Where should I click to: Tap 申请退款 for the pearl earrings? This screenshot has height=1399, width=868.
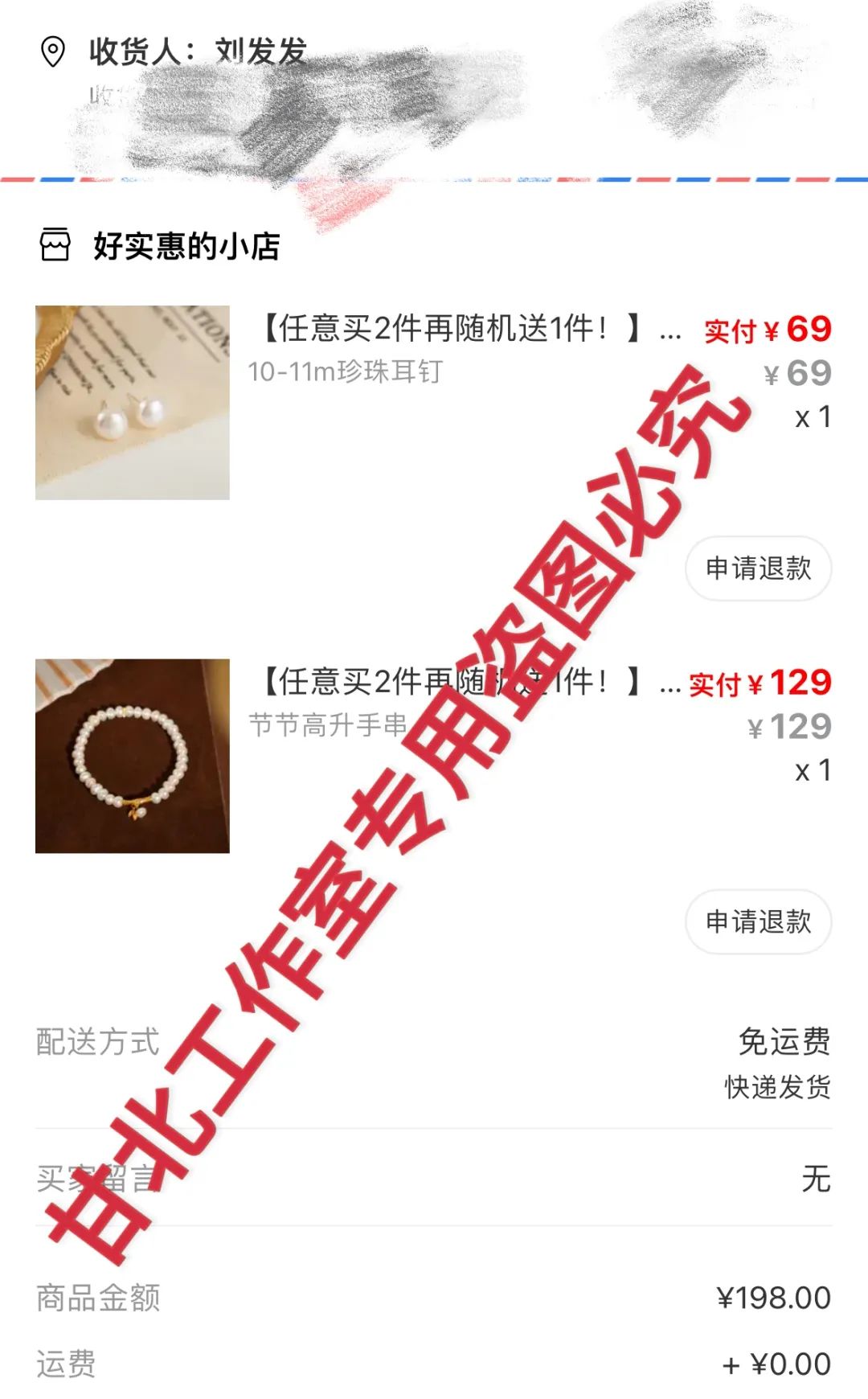point(758,568)
